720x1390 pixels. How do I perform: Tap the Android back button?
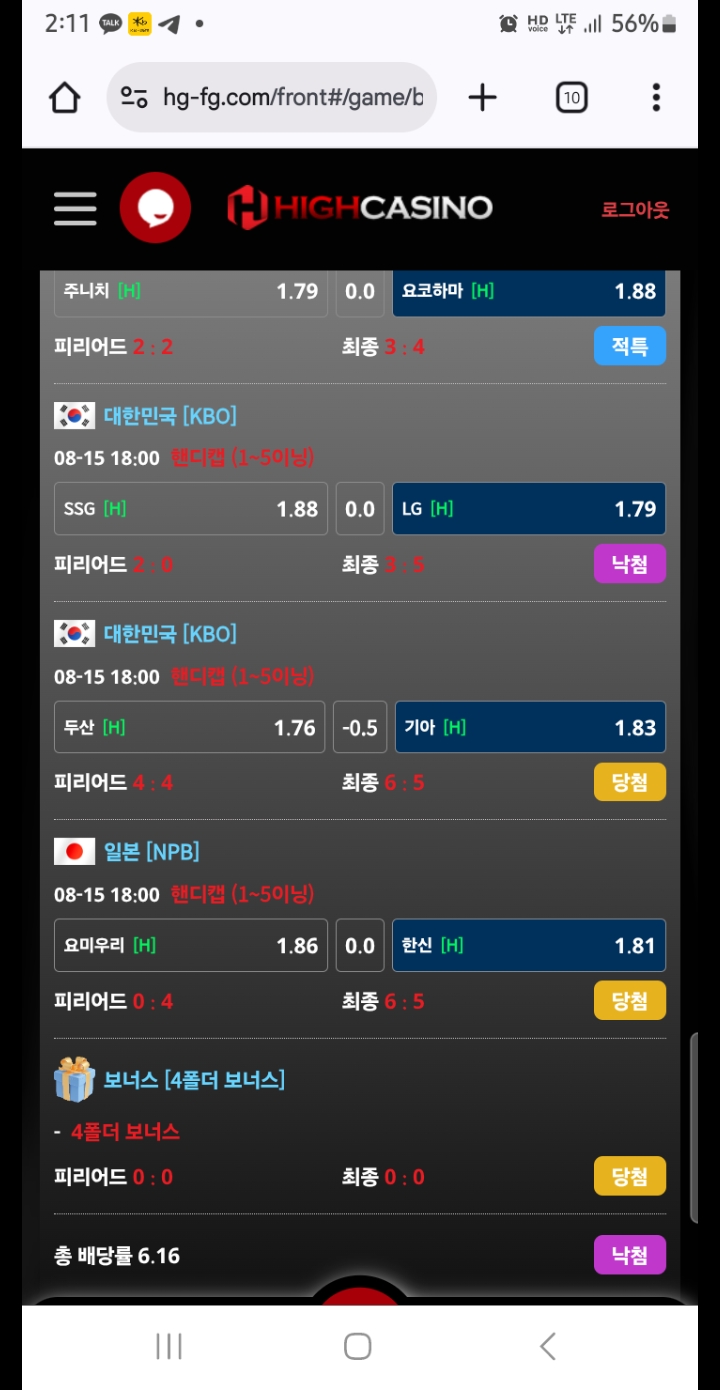coord(547,1346)
